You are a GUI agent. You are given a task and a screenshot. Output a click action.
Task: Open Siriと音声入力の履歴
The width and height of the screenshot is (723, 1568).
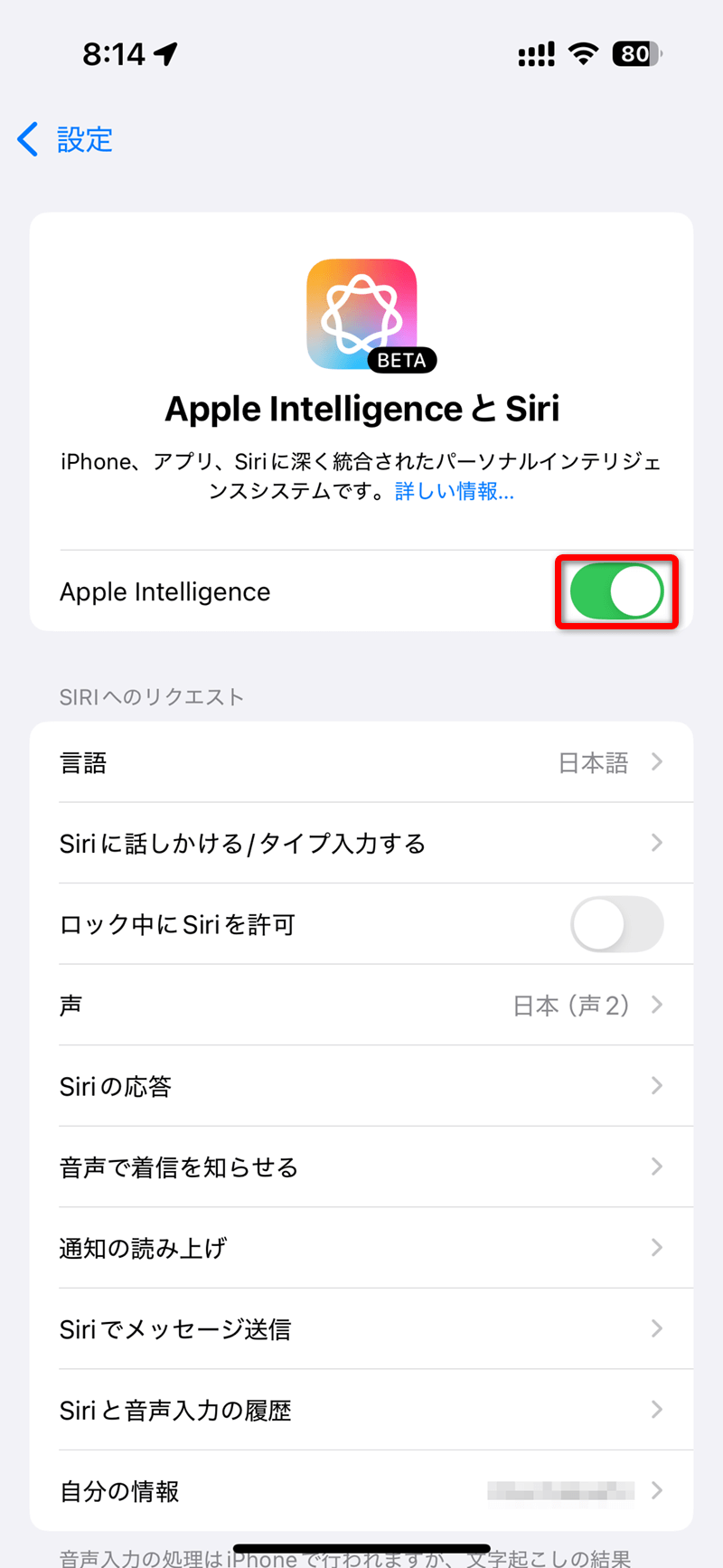pyautogui.click(x=361, y=1410)
